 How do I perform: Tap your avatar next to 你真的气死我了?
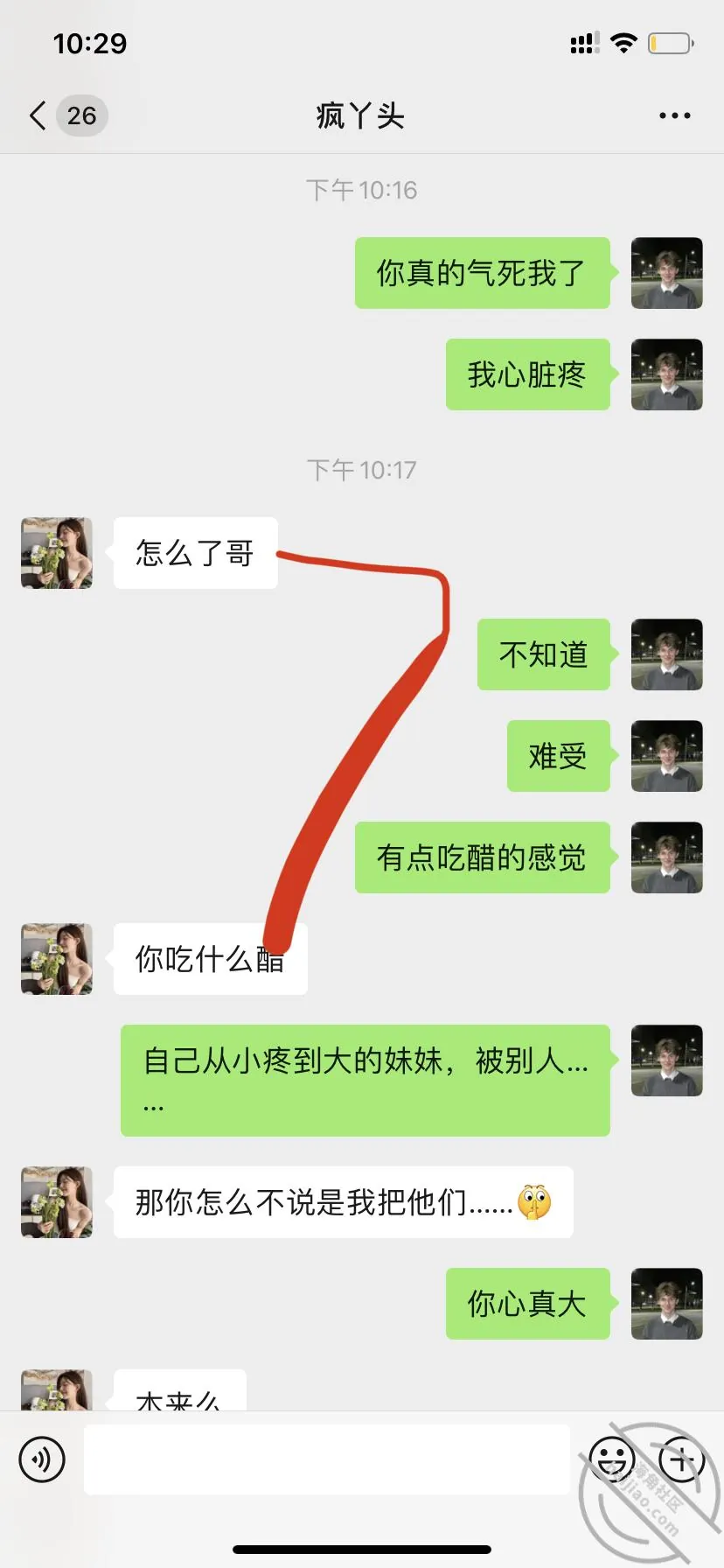tap(666, 273)
